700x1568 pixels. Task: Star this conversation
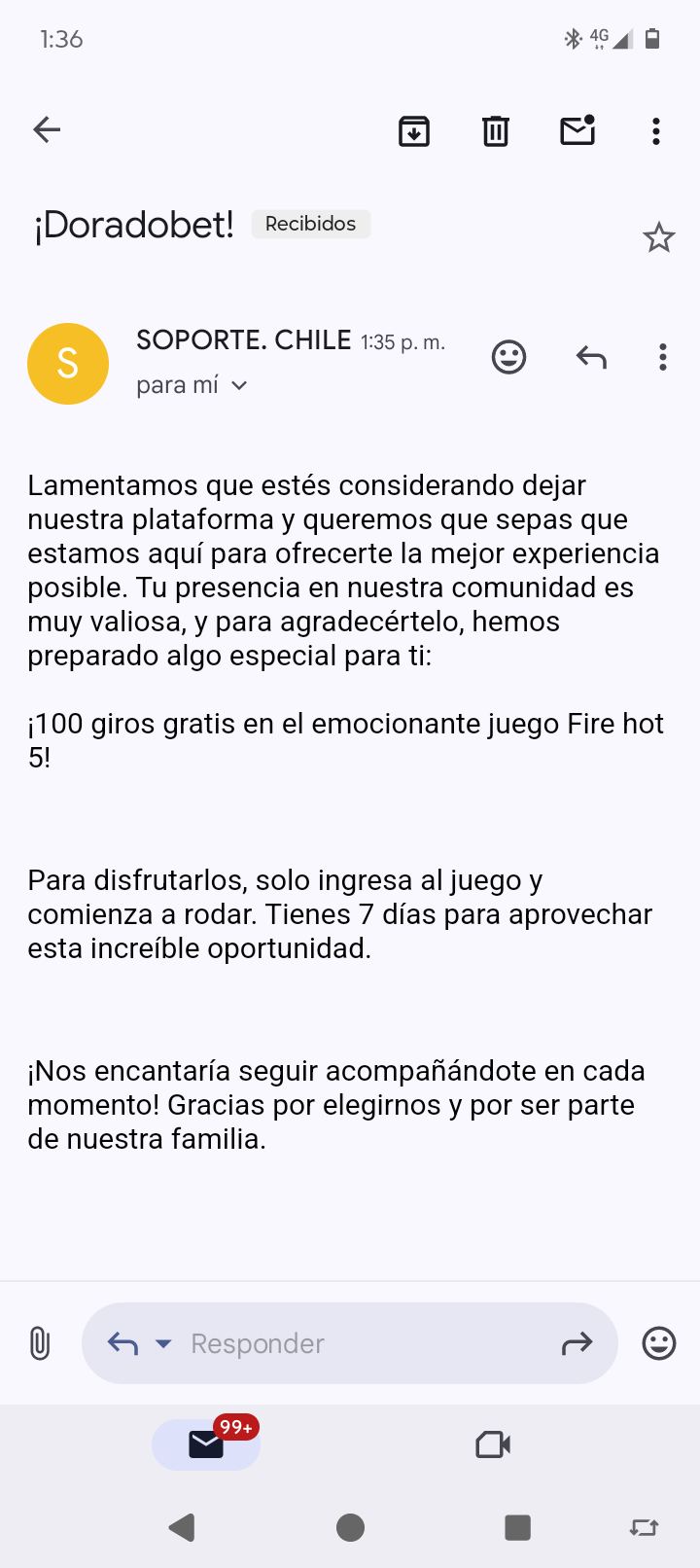click(659, 235)
